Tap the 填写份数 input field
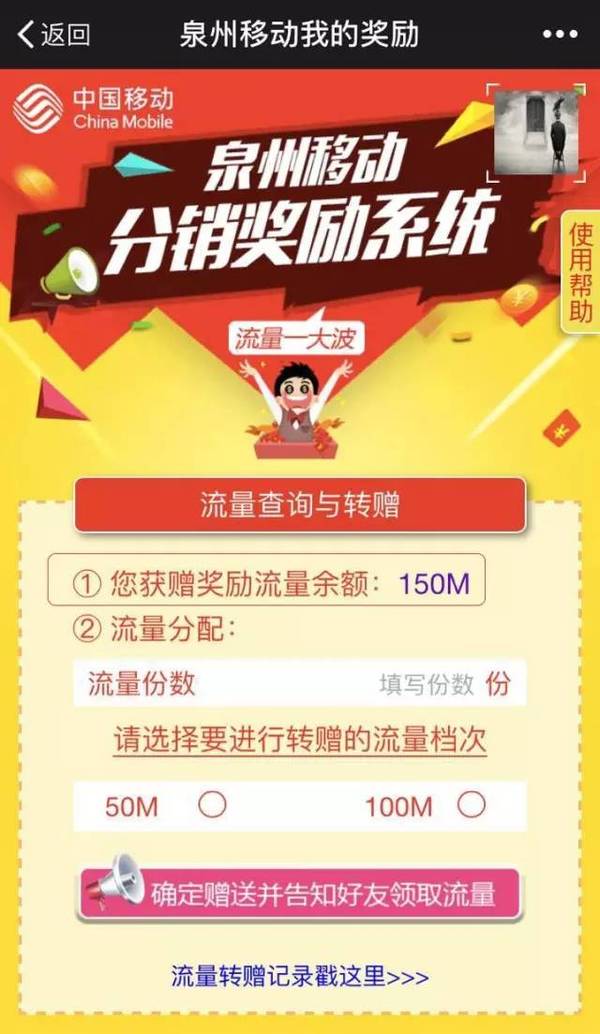600x1034 pixels. (425, 684)
